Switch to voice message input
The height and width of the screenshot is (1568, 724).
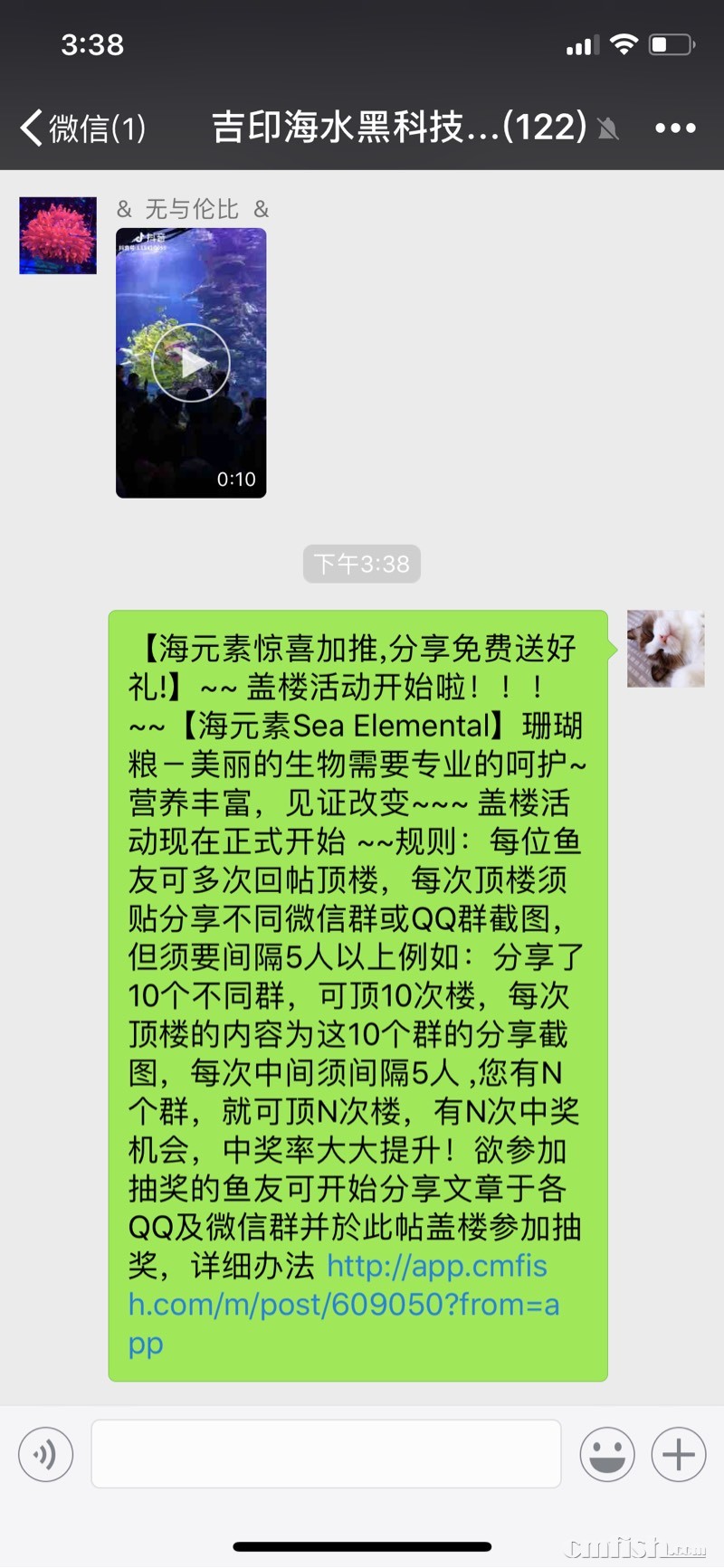coord(45,1454)
